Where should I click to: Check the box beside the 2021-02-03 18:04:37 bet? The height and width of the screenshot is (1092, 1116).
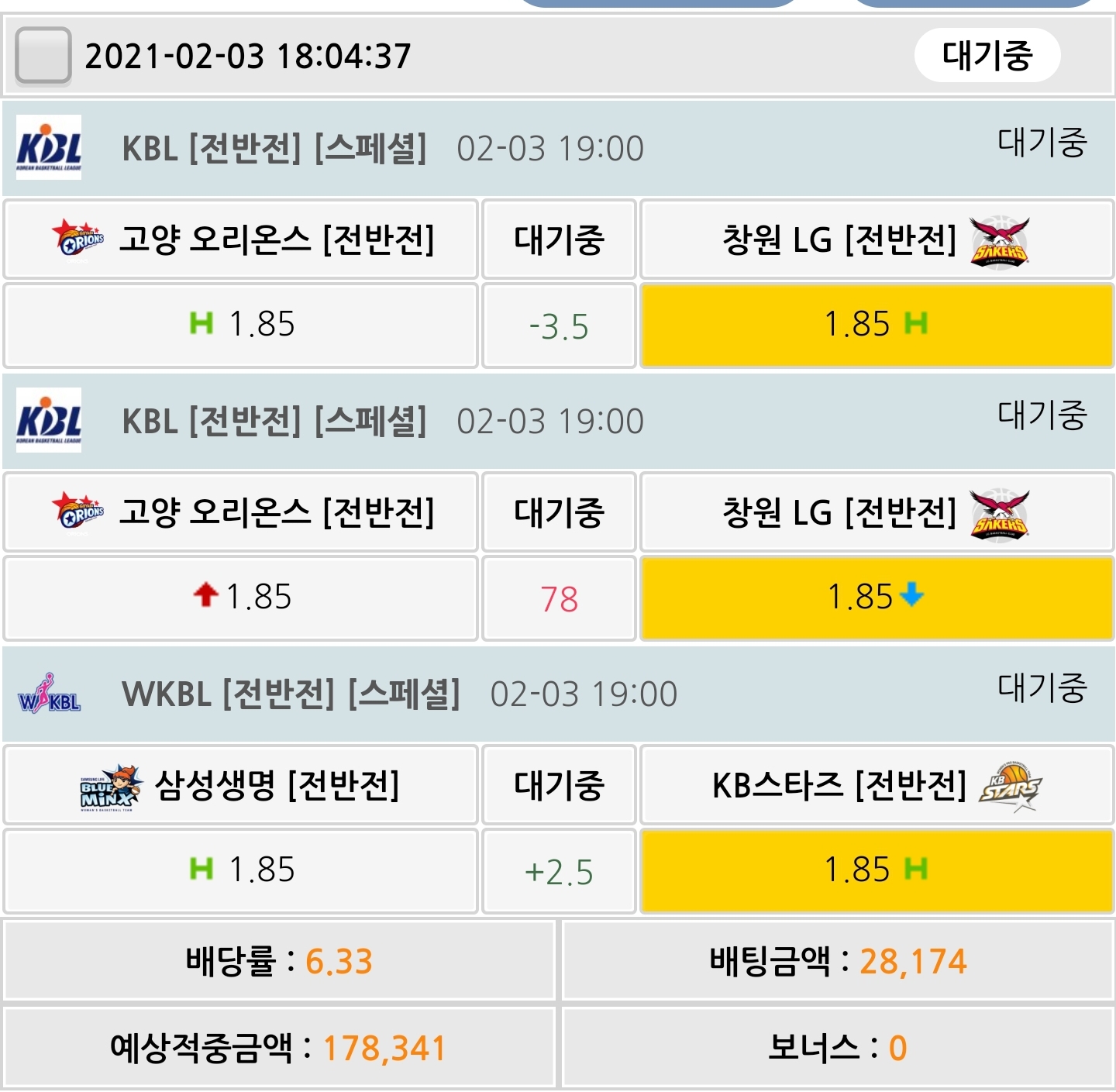click(x=43, y=56)
